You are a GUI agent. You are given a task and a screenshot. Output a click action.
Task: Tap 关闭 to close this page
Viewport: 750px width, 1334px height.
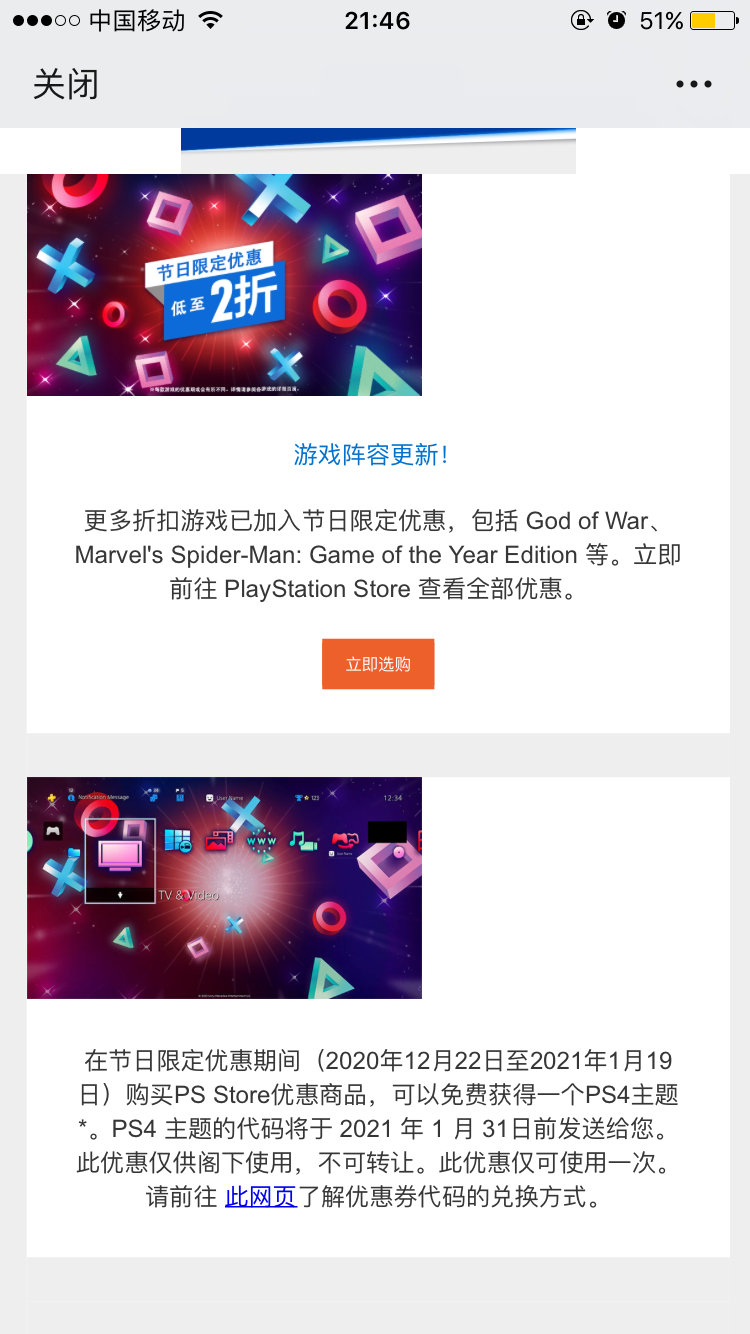point(66,85)
